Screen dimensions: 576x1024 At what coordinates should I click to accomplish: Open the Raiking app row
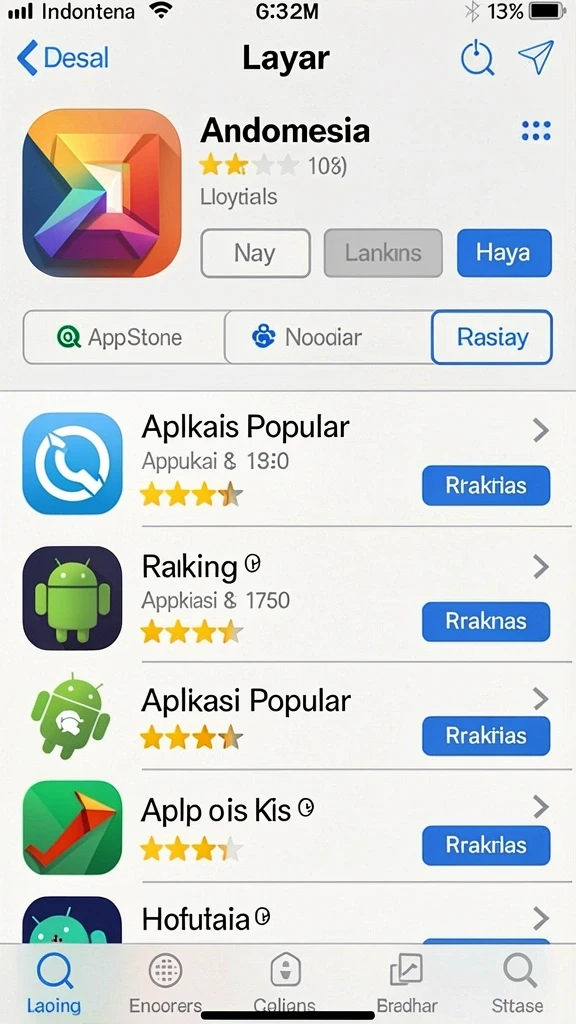tap(288, 596)
